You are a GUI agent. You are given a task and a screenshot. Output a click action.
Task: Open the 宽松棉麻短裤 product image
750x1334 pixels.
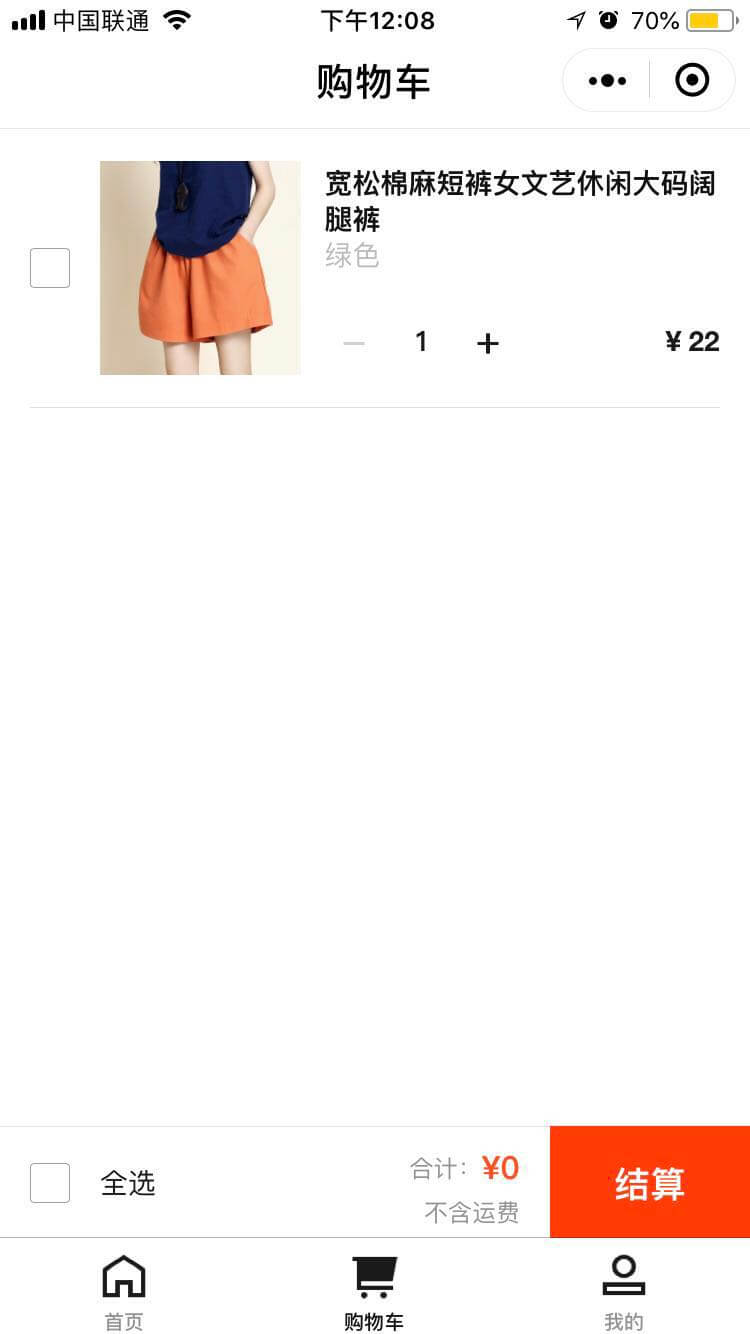[x=200, y=268]
